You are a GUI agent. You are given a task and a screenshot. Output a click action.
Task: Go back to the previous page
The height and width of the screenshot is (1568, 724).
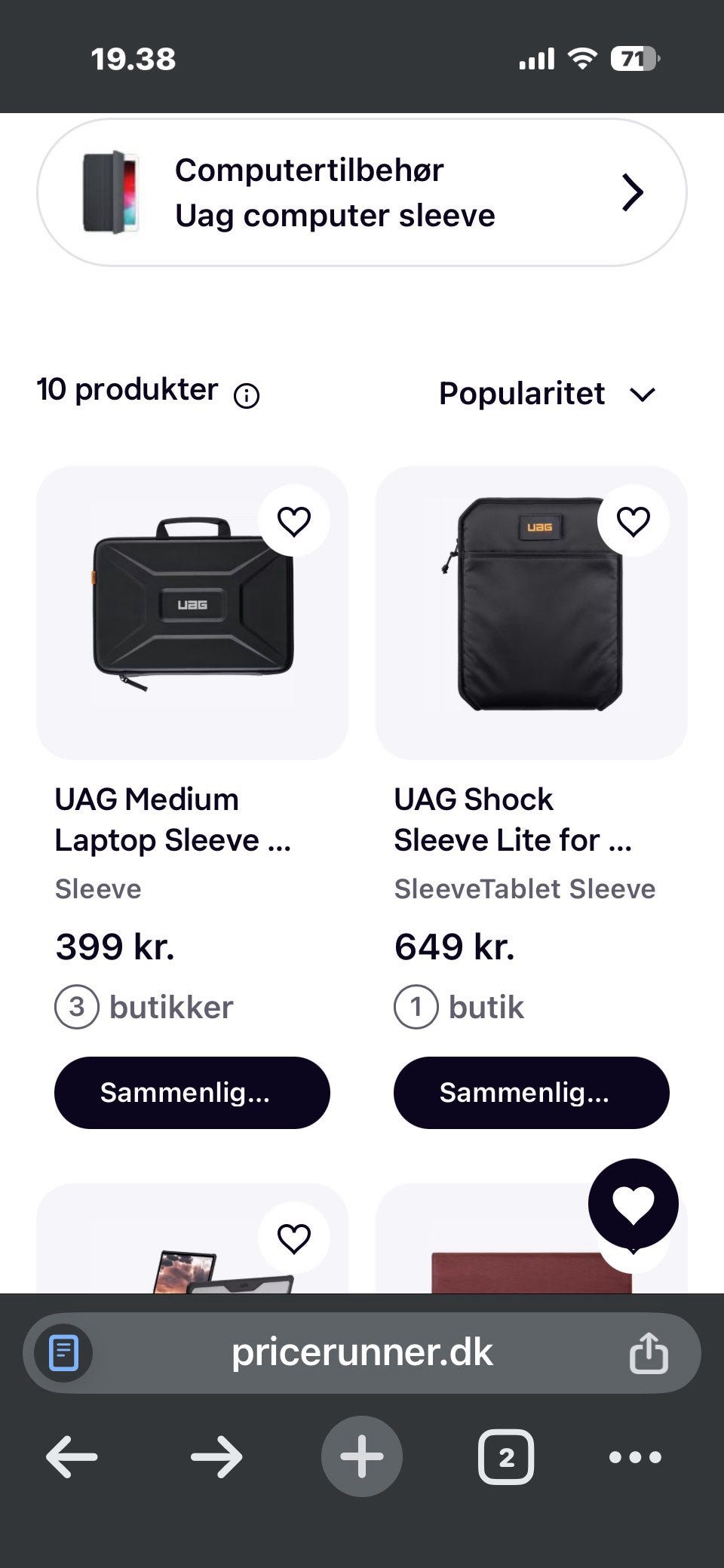[x=72, y=1457]
